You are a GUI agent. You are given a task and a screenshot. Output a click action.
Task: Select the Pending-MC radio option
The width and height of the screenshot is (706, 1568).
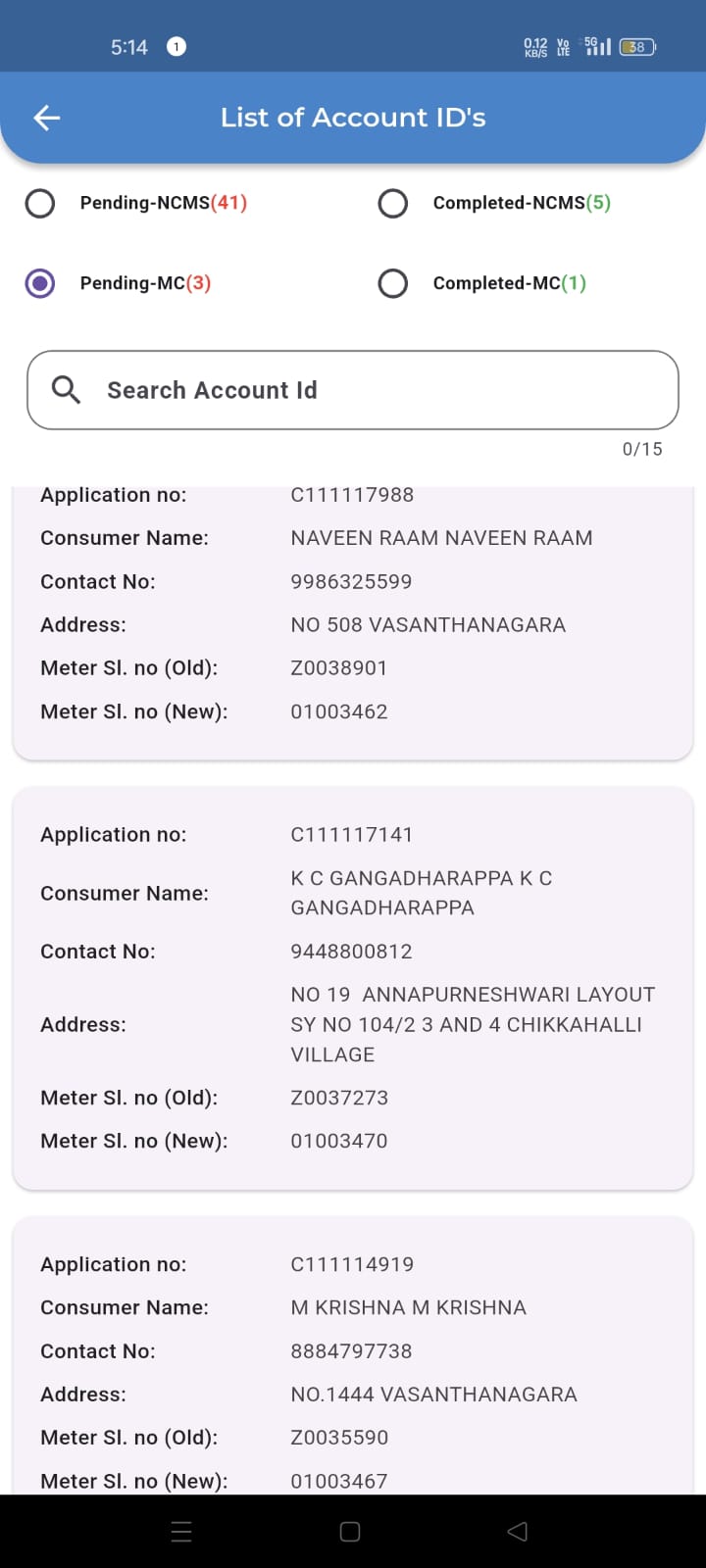tap(40, 283)
